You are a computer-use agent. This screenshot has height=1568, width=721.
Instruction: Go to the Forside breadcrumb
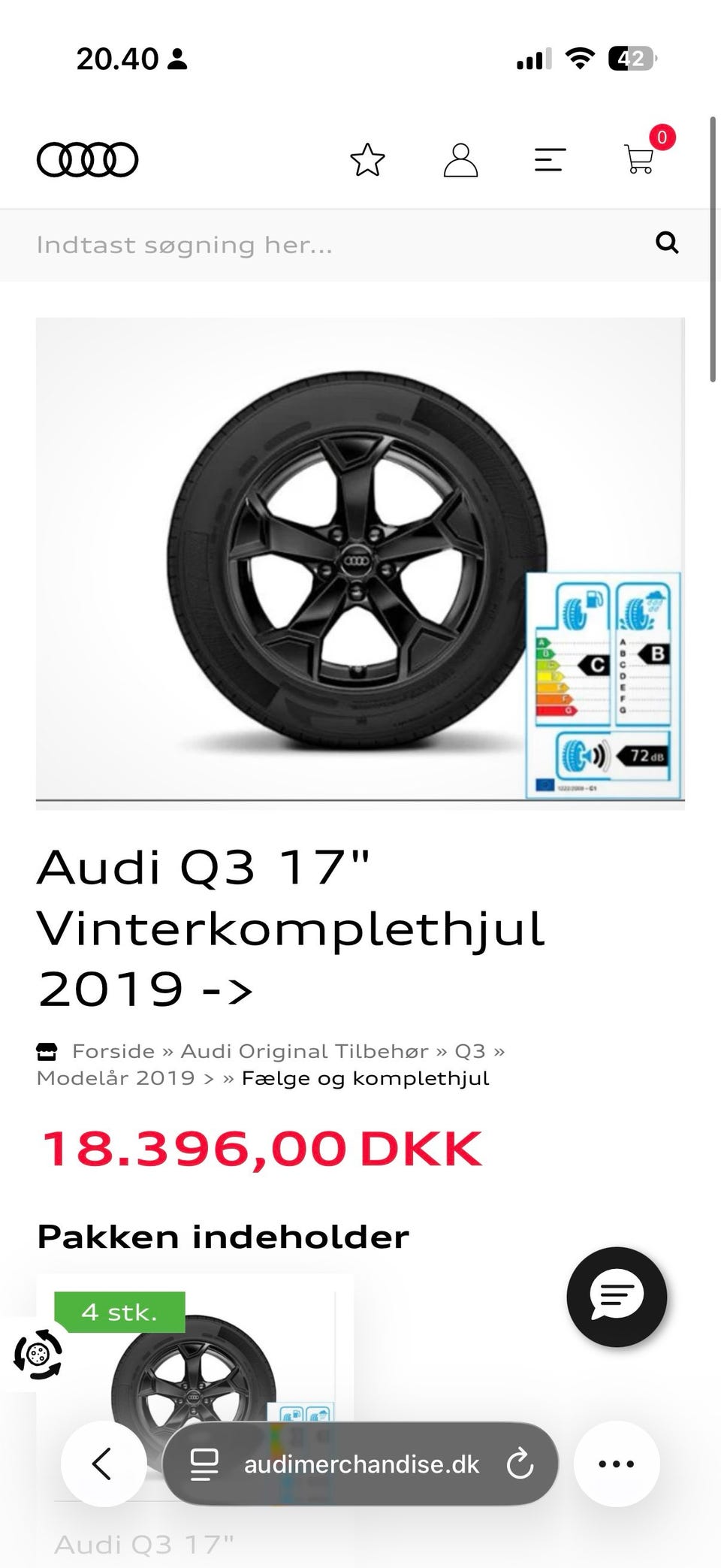click(x=113, y=1051)
